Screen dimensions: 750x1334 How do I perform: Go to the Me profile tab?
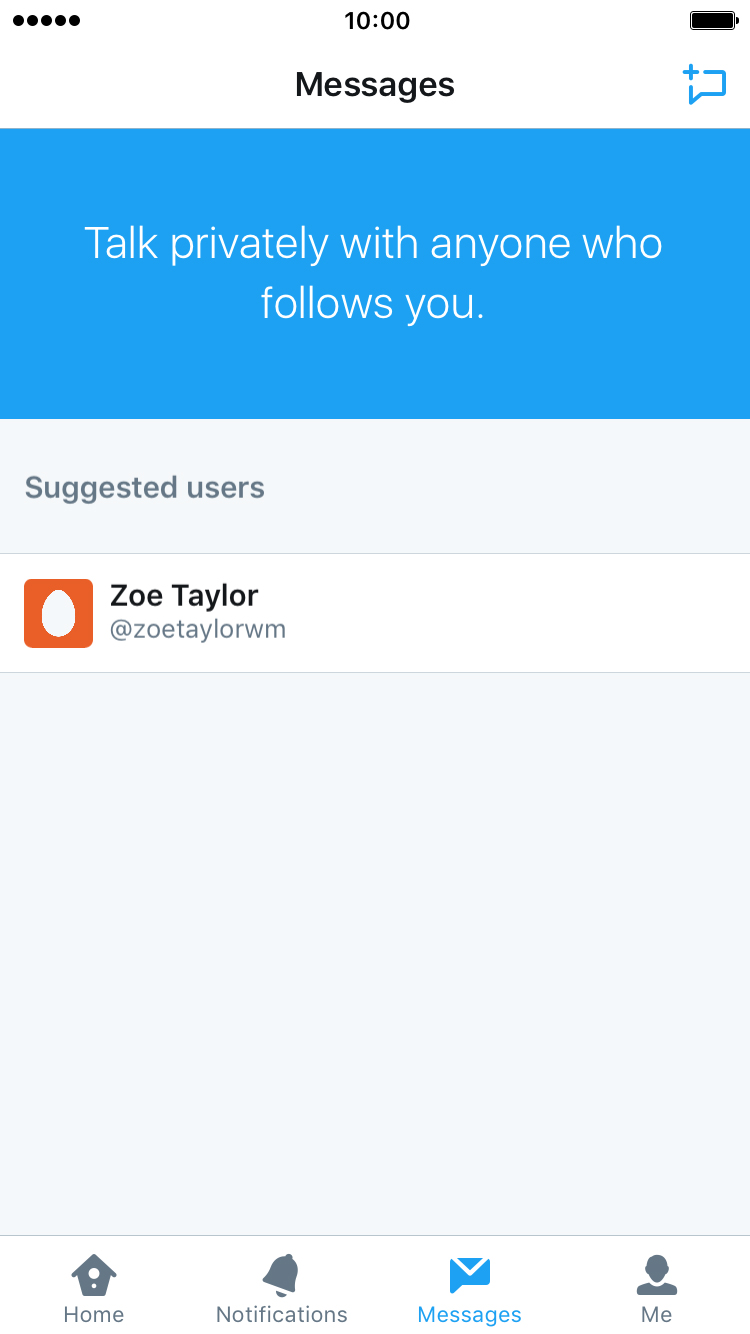(x=657, y=1288)
